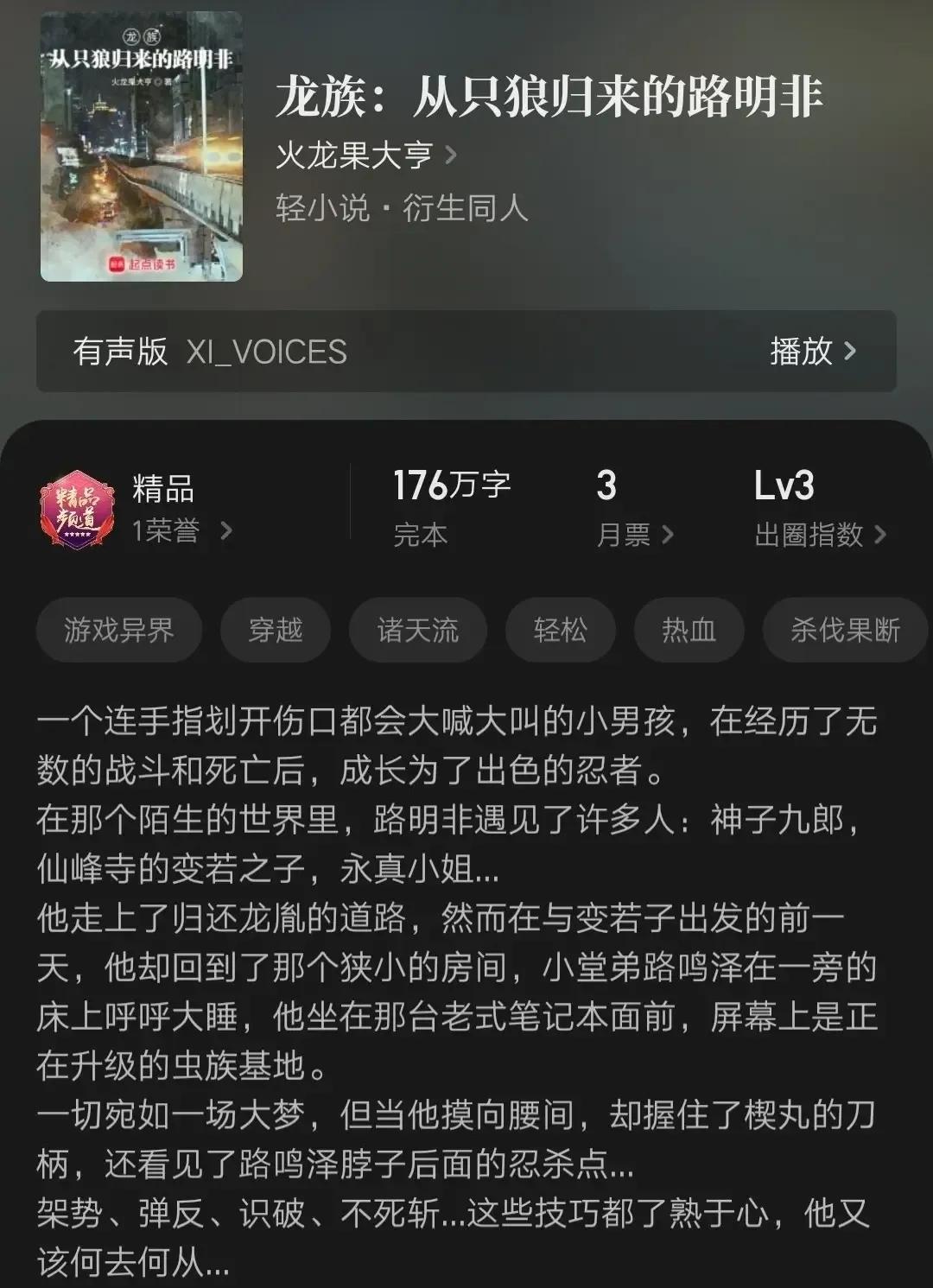Open the audiobook narrator XI_VOICES entry

[265, 352]
